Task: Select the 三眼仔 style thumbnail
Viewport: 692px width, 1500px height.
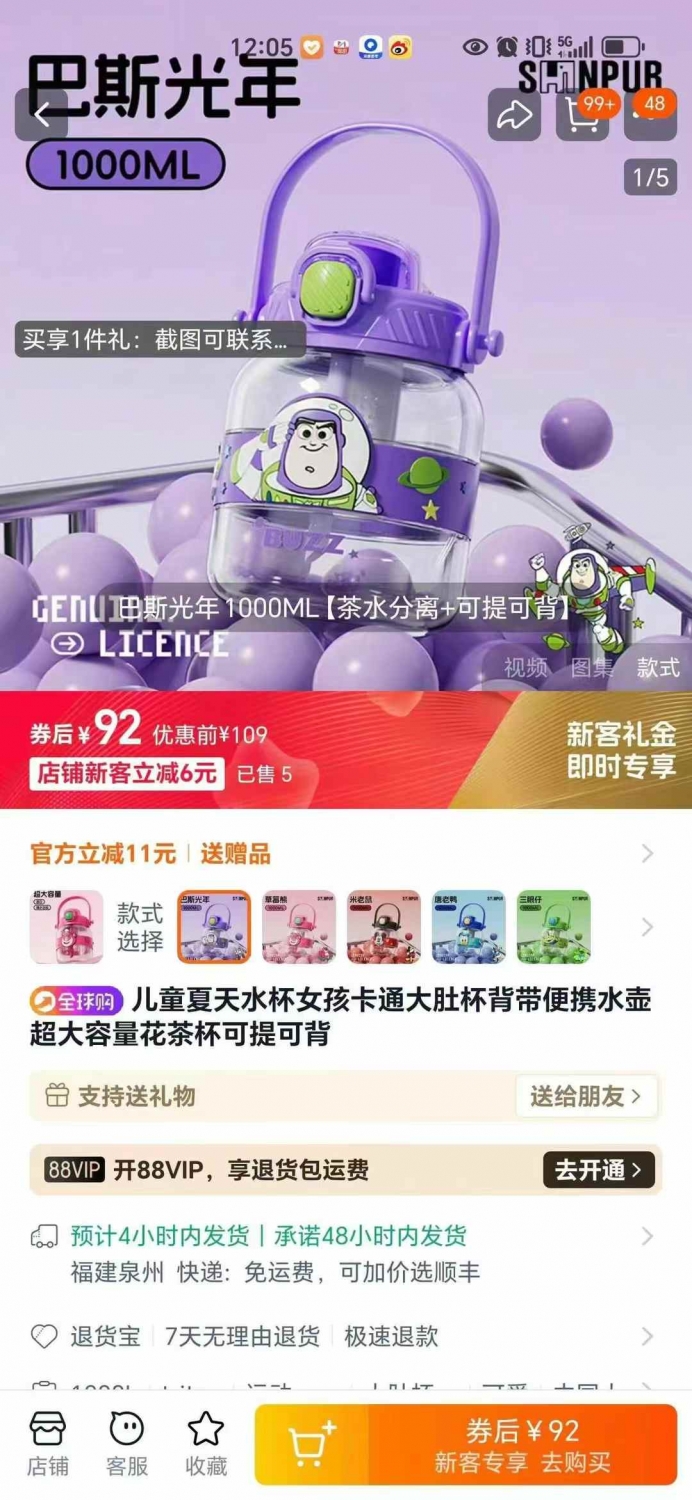Action: pos(553,927)
